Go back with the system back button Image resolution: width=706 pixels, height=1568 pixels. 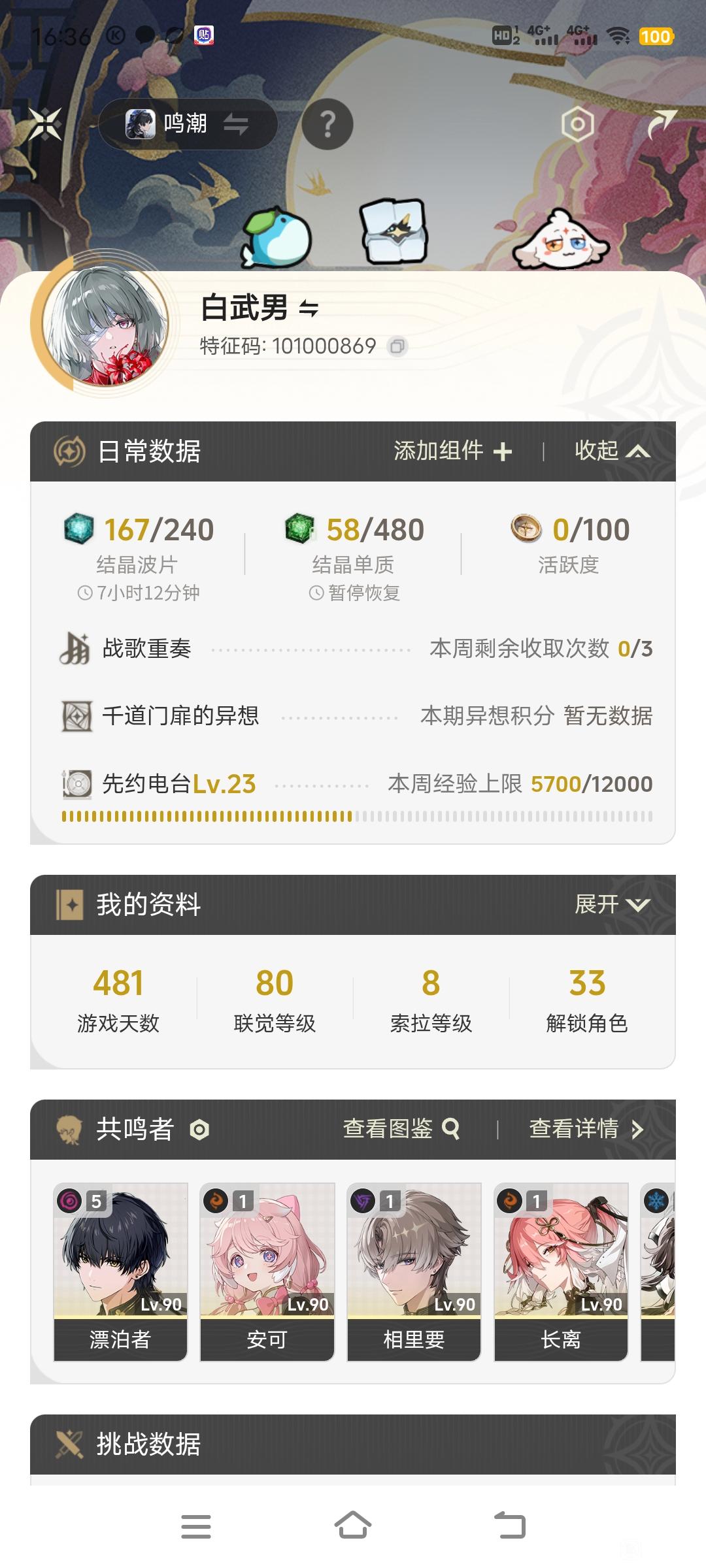click(x=510, y=1526)
